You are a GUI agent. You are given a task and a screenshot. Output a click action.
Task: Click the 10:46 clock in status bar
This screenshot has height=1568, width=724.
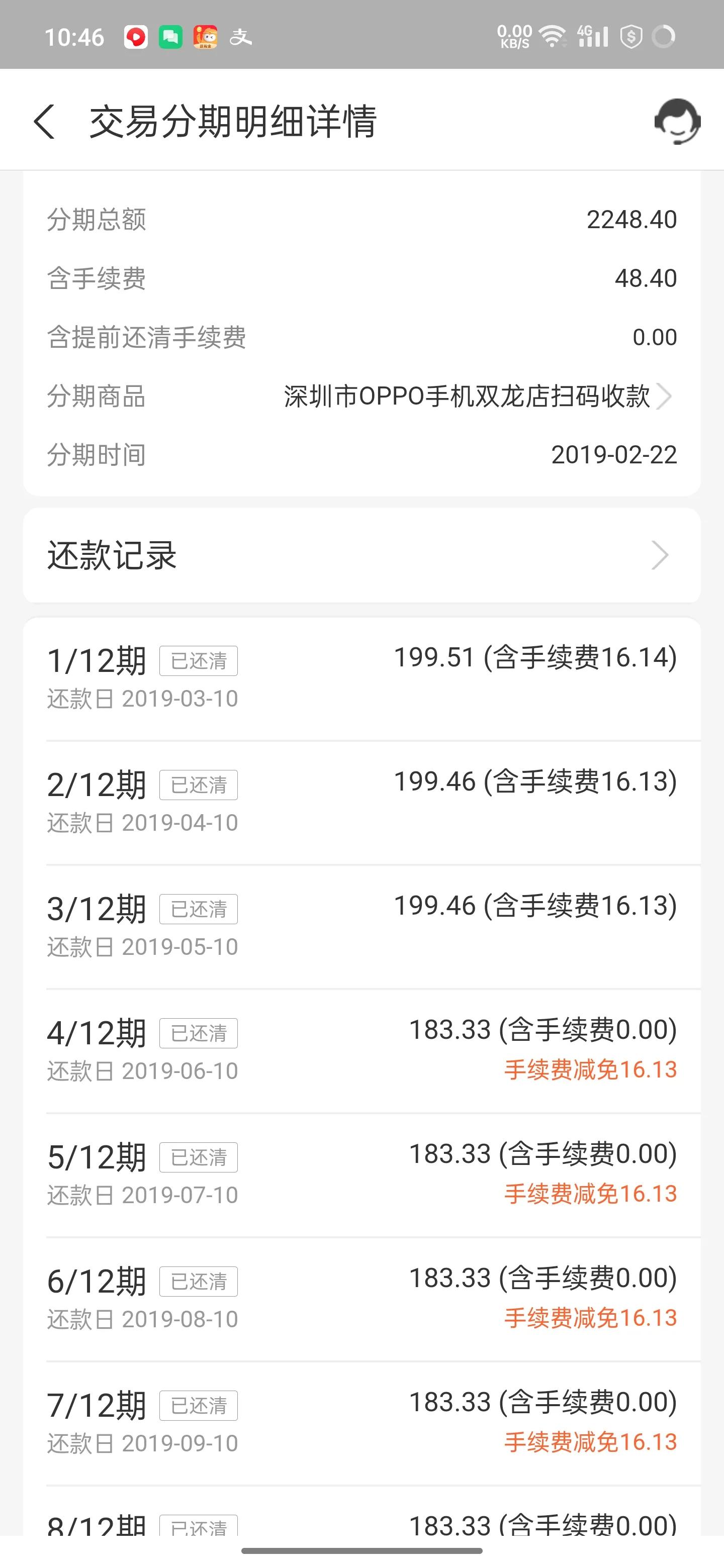coord(75,37)
